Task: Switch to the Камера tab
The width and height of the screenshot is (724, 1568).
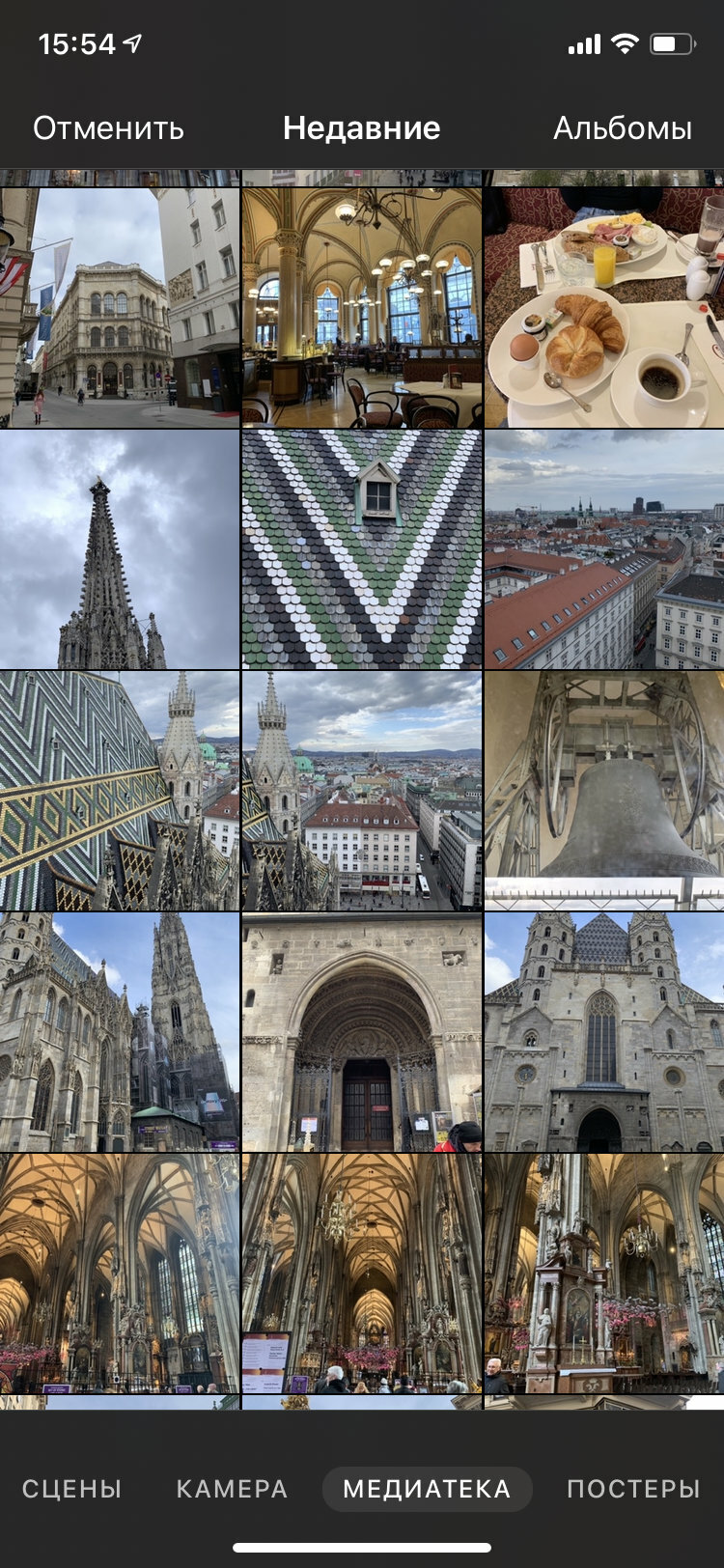Action: coord(232,1488)
